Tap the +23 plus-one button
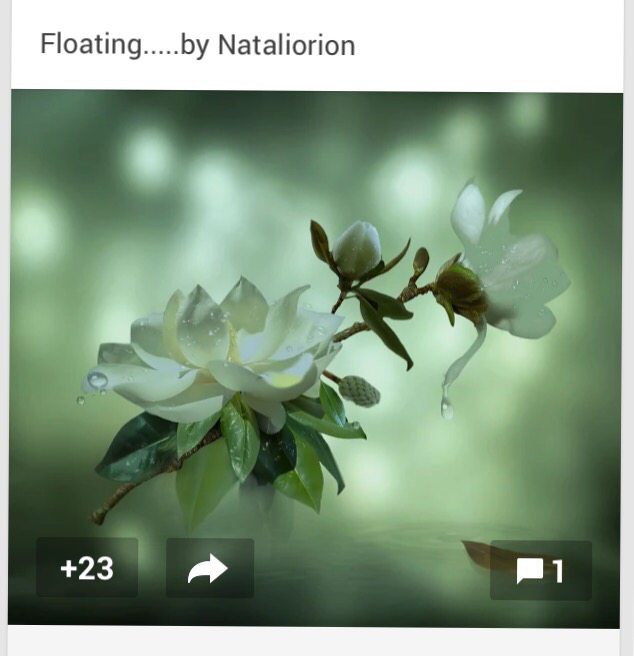This screenshot has width=634, height=656. 87,568
